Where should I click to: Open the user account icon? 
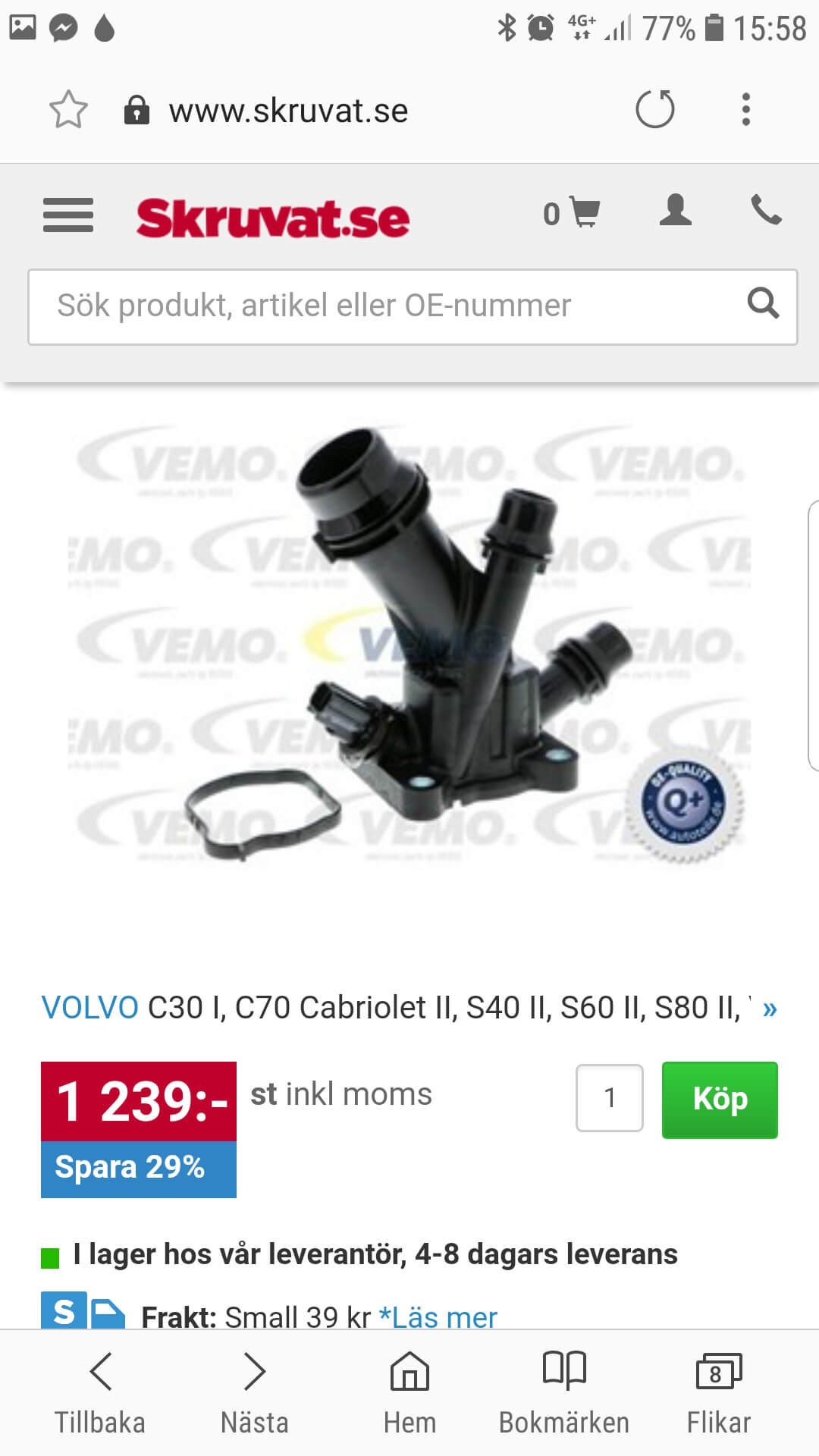pyautogui.click(x=675, y=211)
